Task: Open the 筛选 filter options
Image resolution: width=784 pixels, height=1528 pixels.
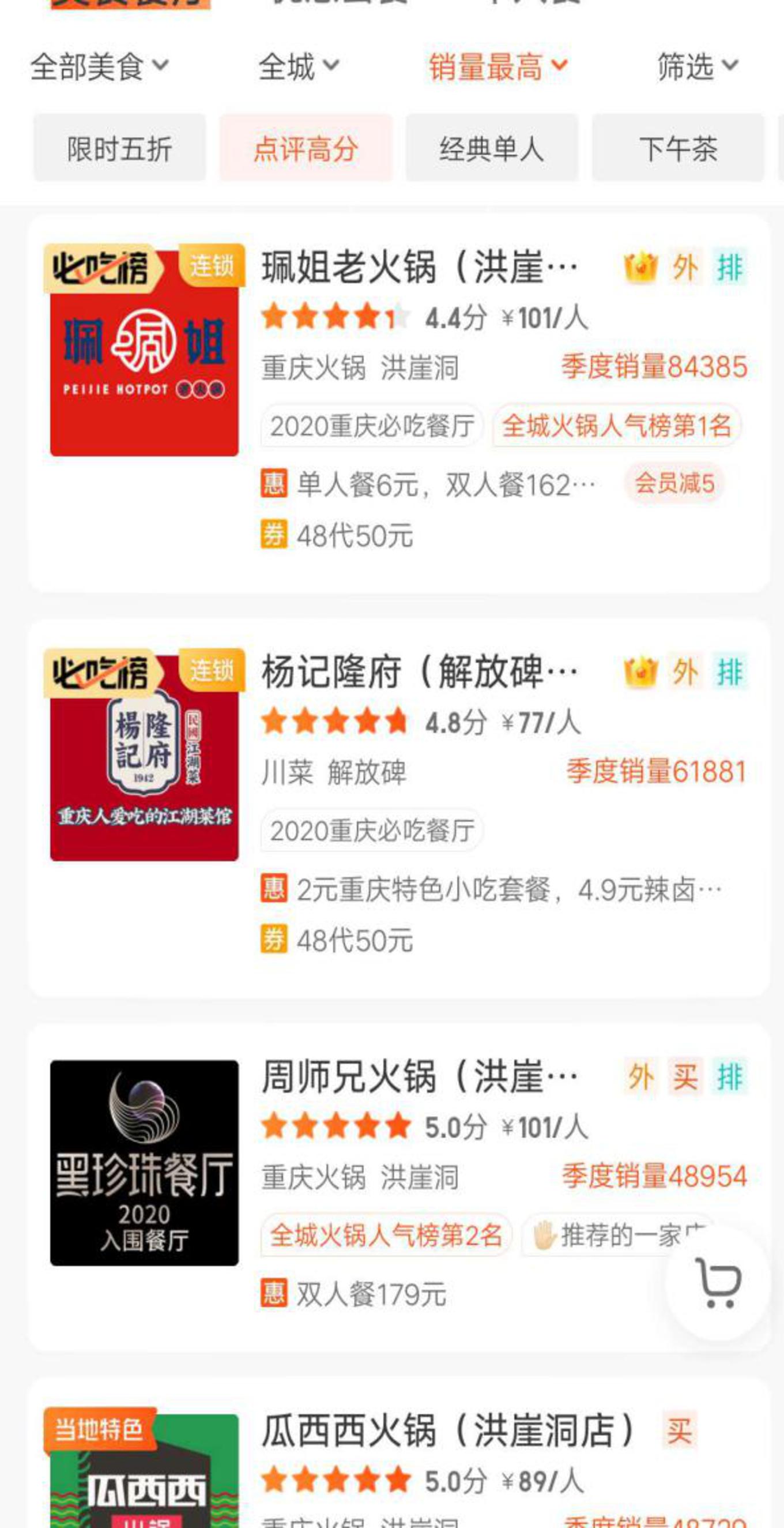Action: pyautogui.click(x=698, y=66)
